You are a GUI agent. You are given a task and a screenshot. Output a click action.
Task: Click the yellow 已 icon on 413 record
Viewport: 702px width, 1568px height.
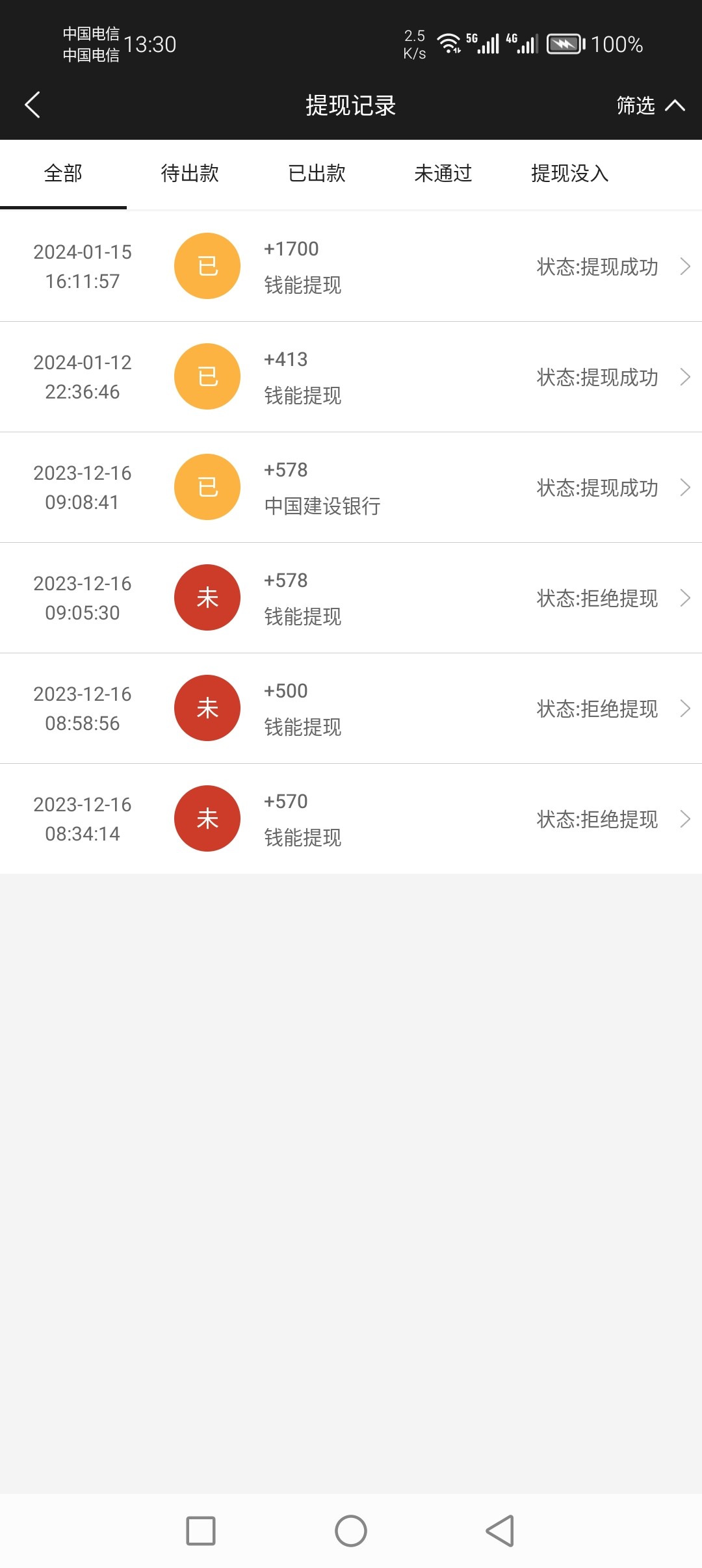[x=207, y=376]
